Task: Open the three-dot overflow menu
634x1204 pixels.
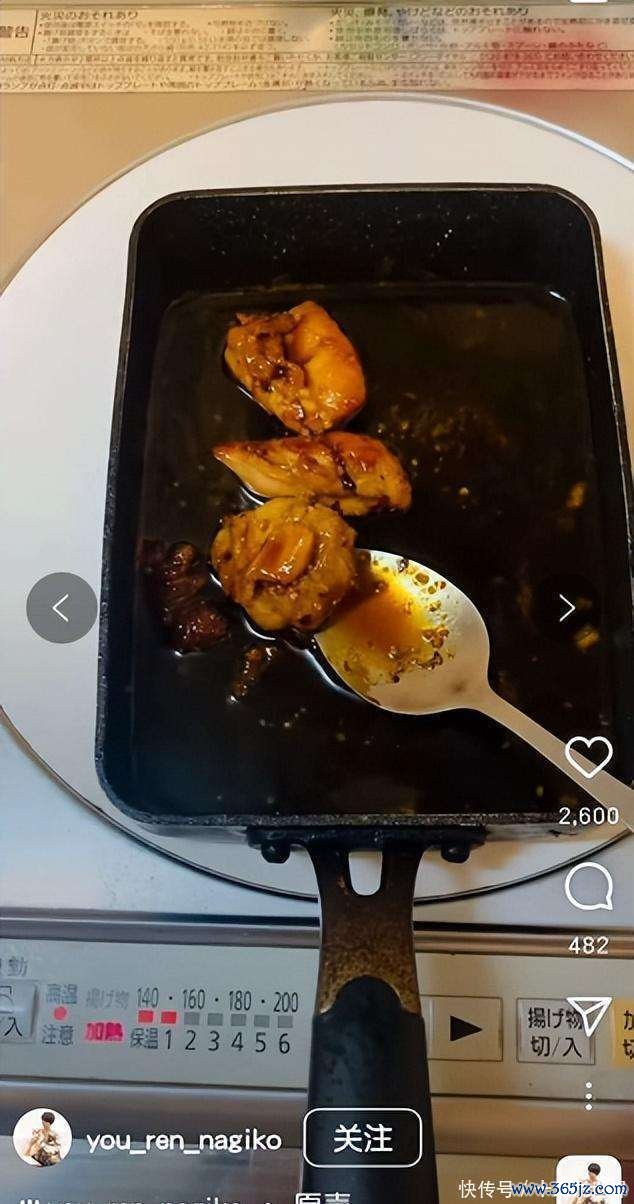Action: pos(588,1096)
